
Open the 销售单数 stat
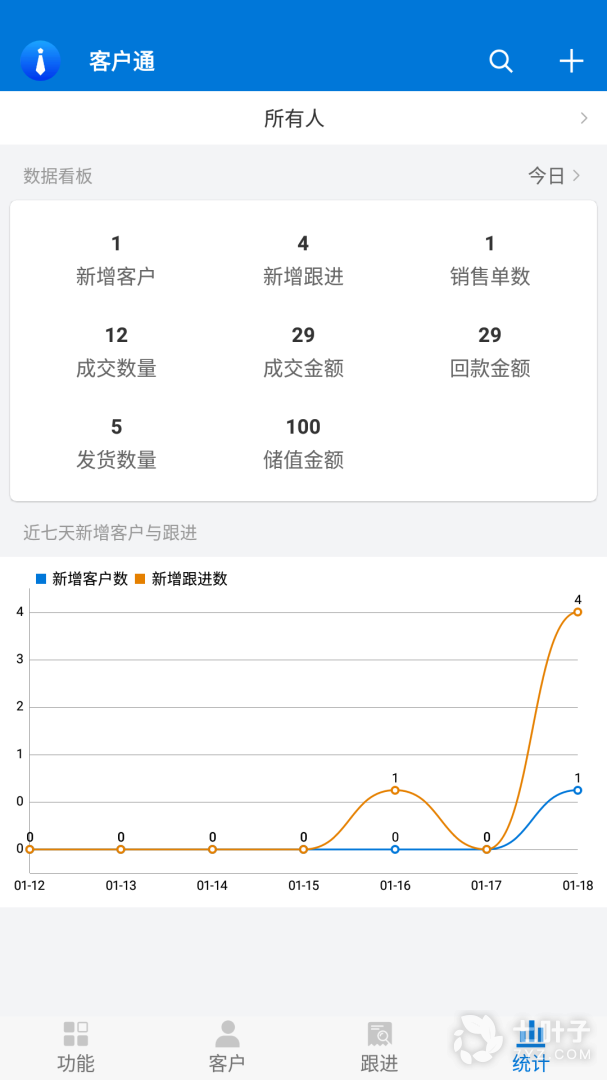pos(490,260)
